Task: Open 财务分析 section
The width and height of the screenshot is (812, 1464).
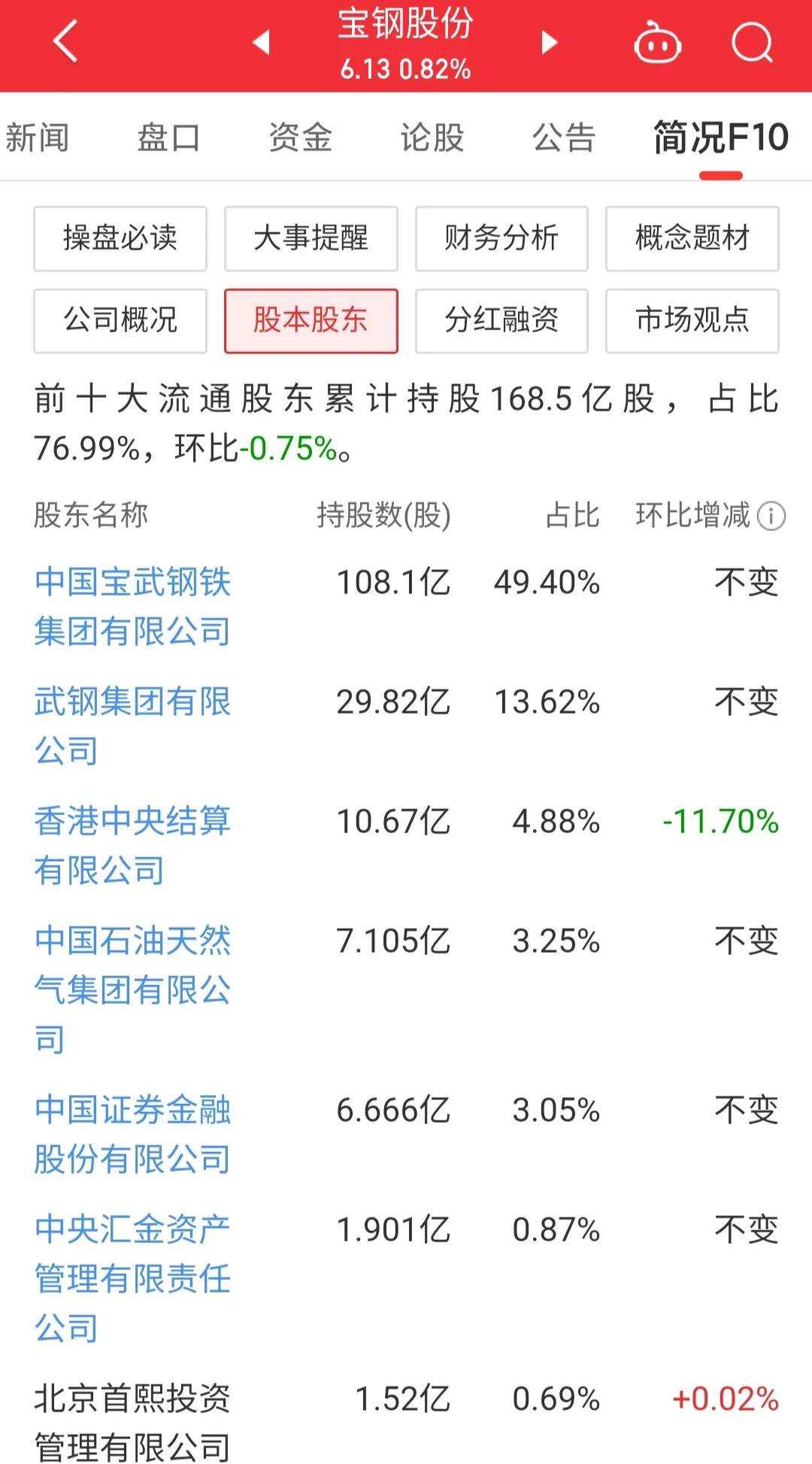Action: click(x=501, y=238)
